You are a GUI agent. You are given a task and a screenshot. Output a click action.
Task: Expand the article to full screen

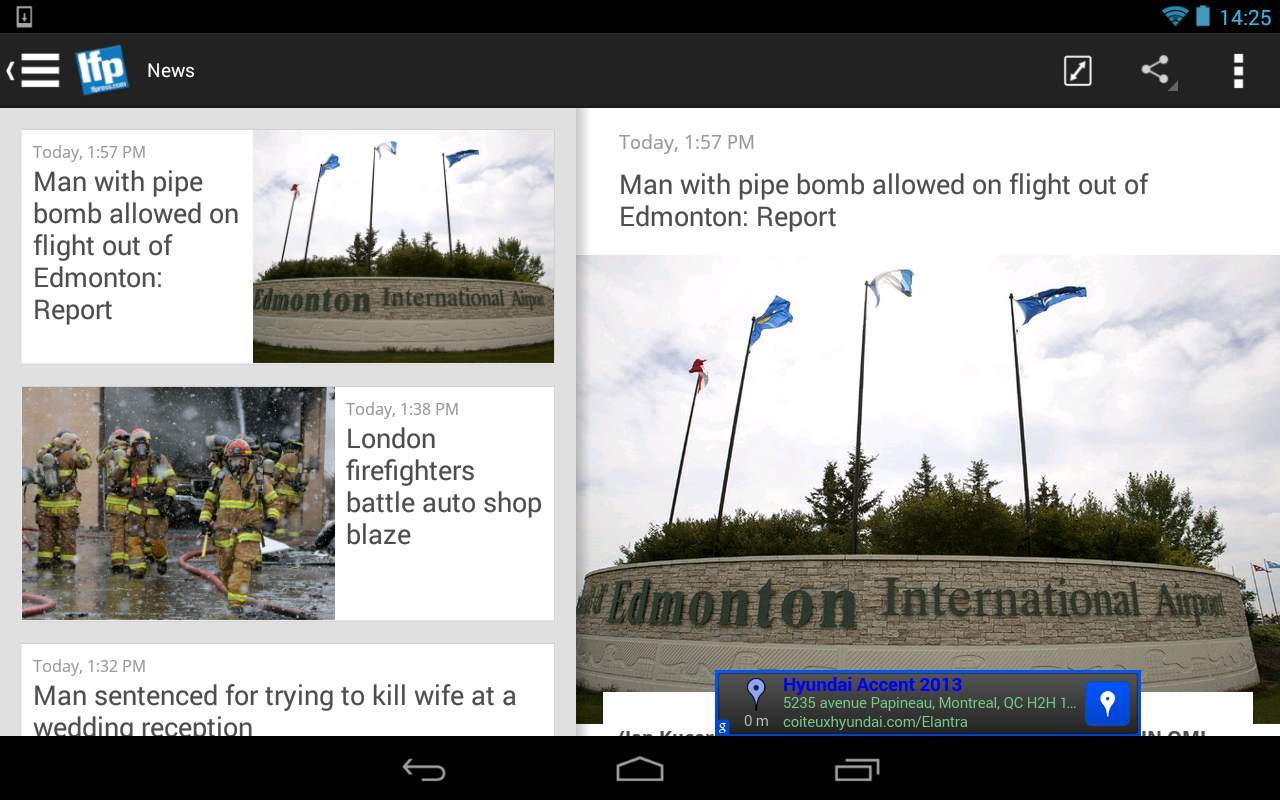pyautogui.click(x=1077, y=71)
